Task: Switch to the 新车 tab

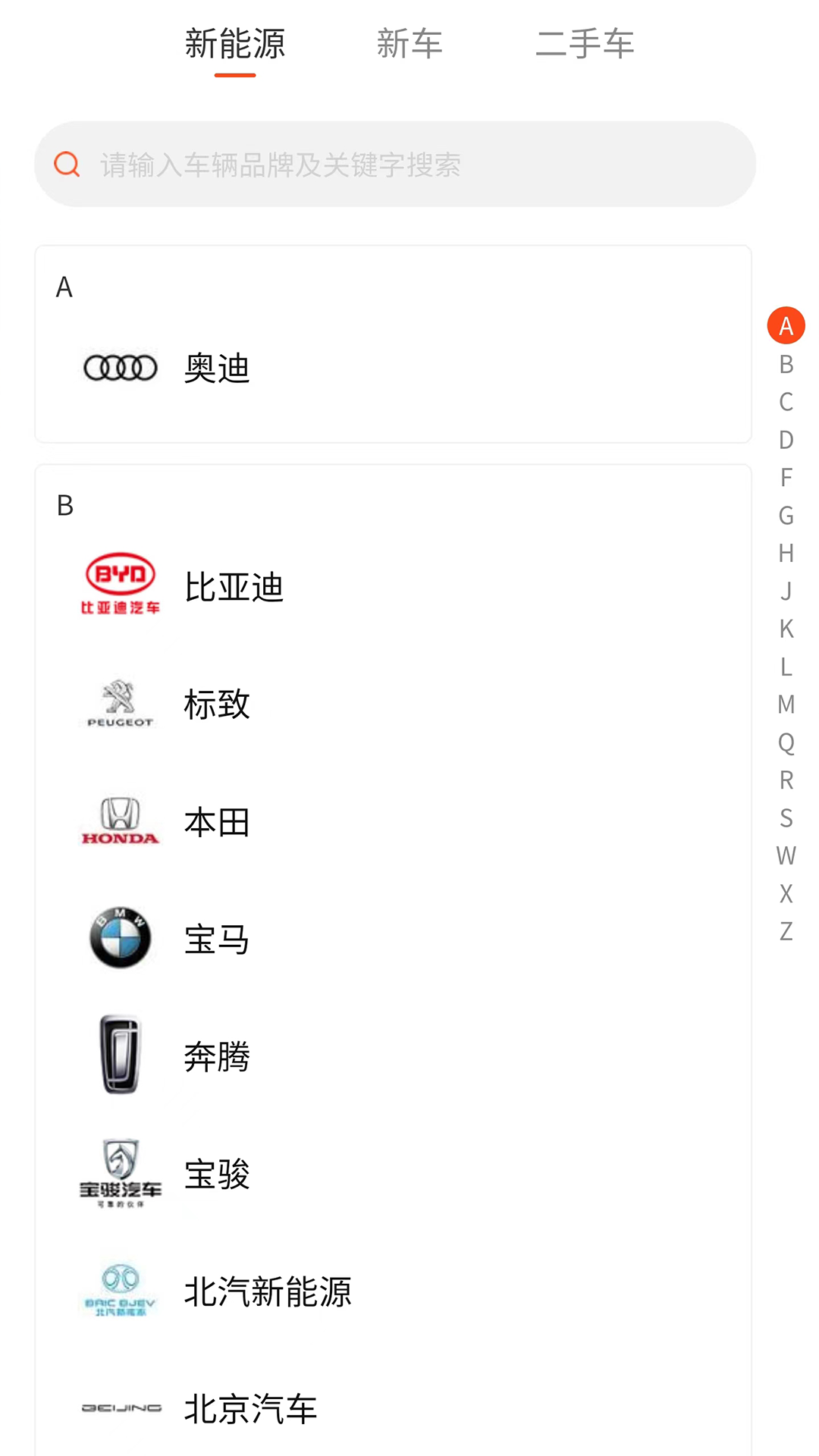Action: (x=409, y=43)
